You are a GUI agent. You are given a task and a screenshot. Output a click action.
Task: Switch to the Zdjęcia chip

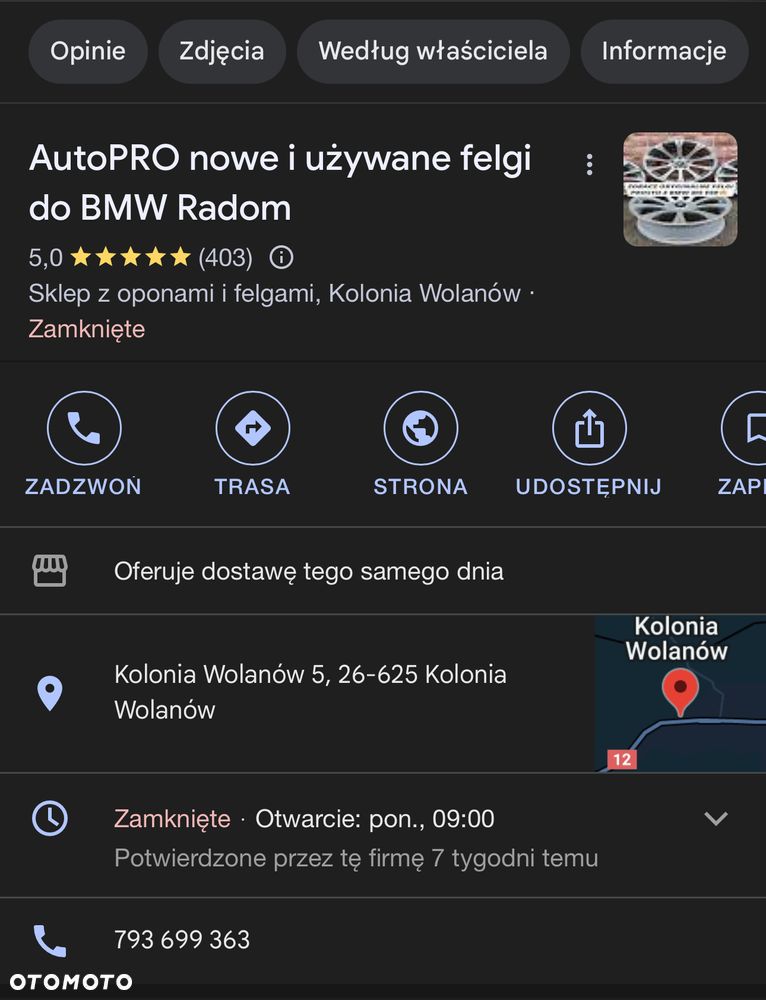coord(222,51)
